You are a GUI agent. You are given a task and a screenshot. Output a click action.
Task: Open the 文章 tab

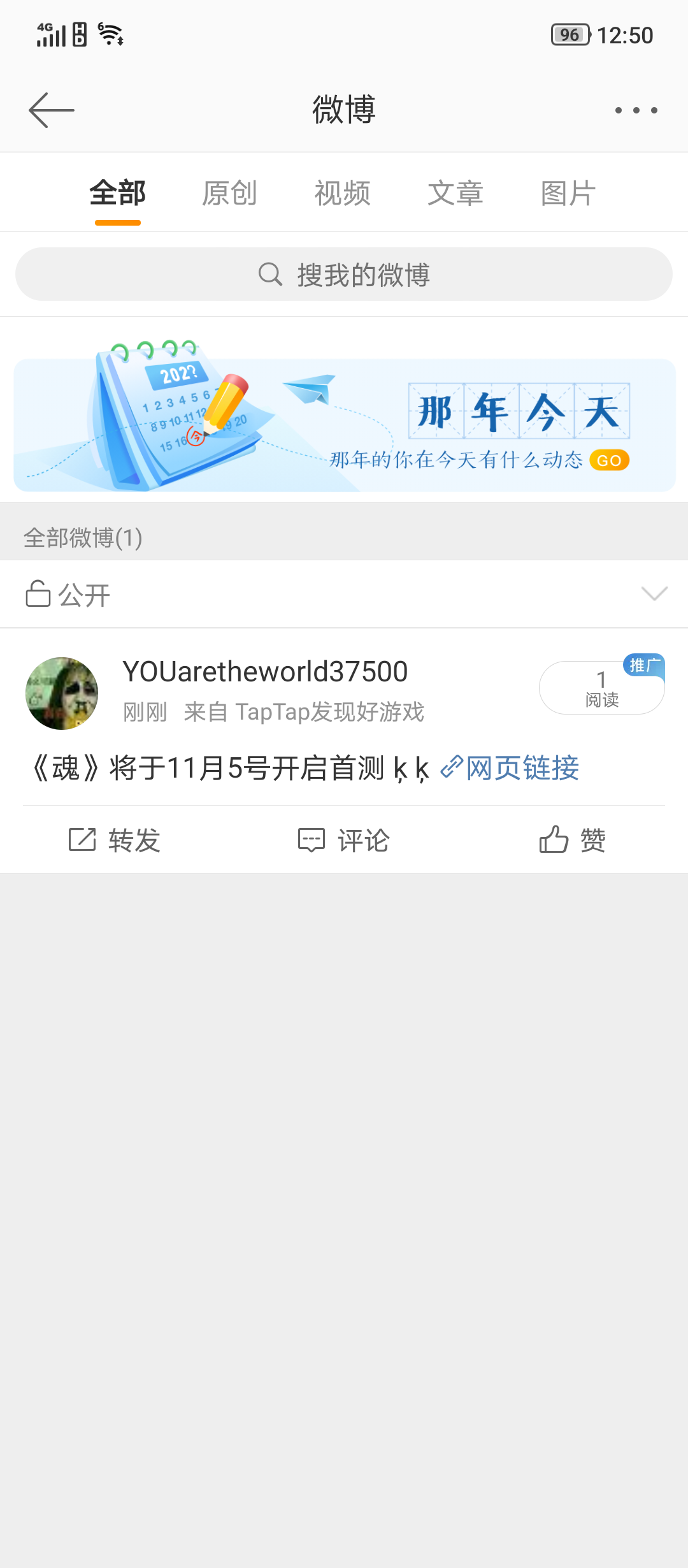click(455, 193)
